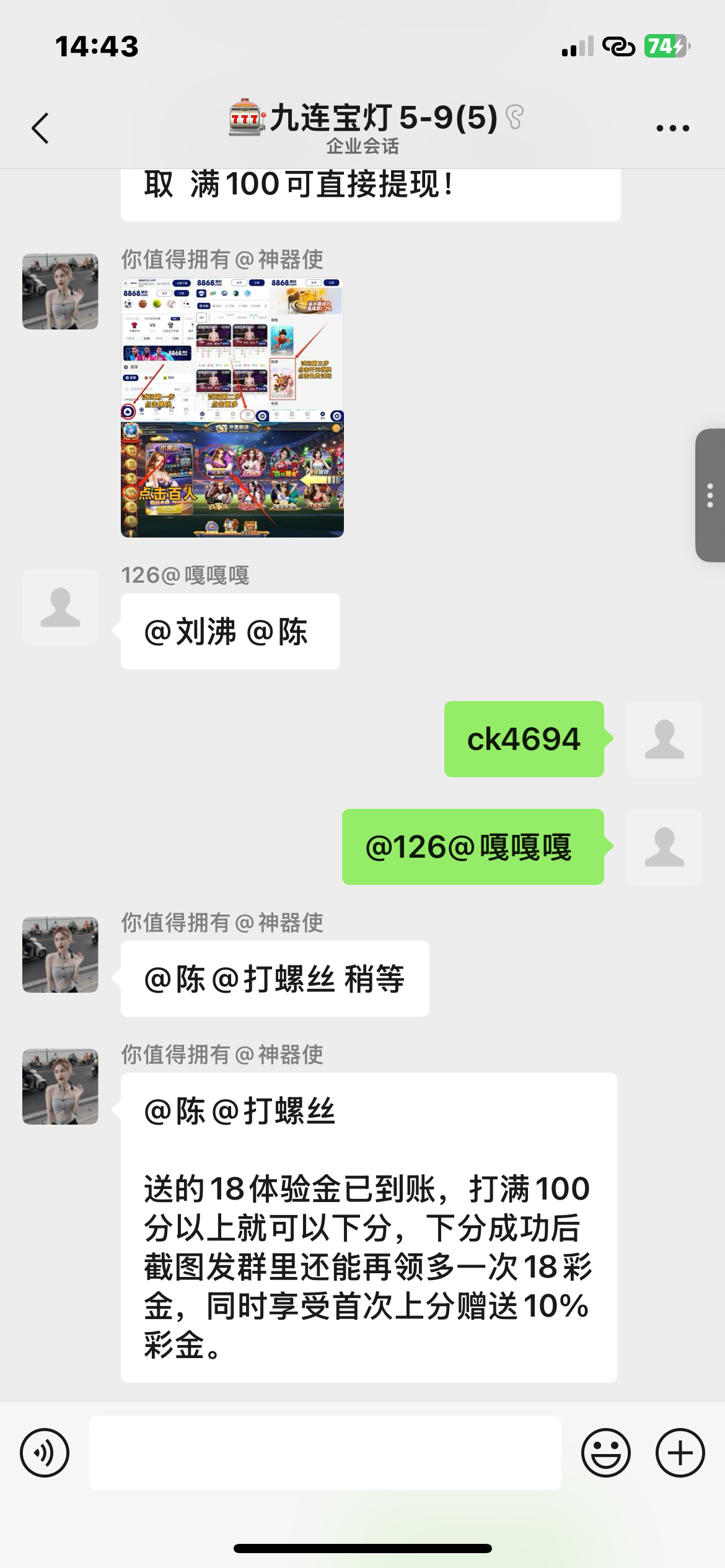Viewport: 725px width, 1568px height.
Task: Open my own avatar beside ck4694
Action: (x=664, y=739)
